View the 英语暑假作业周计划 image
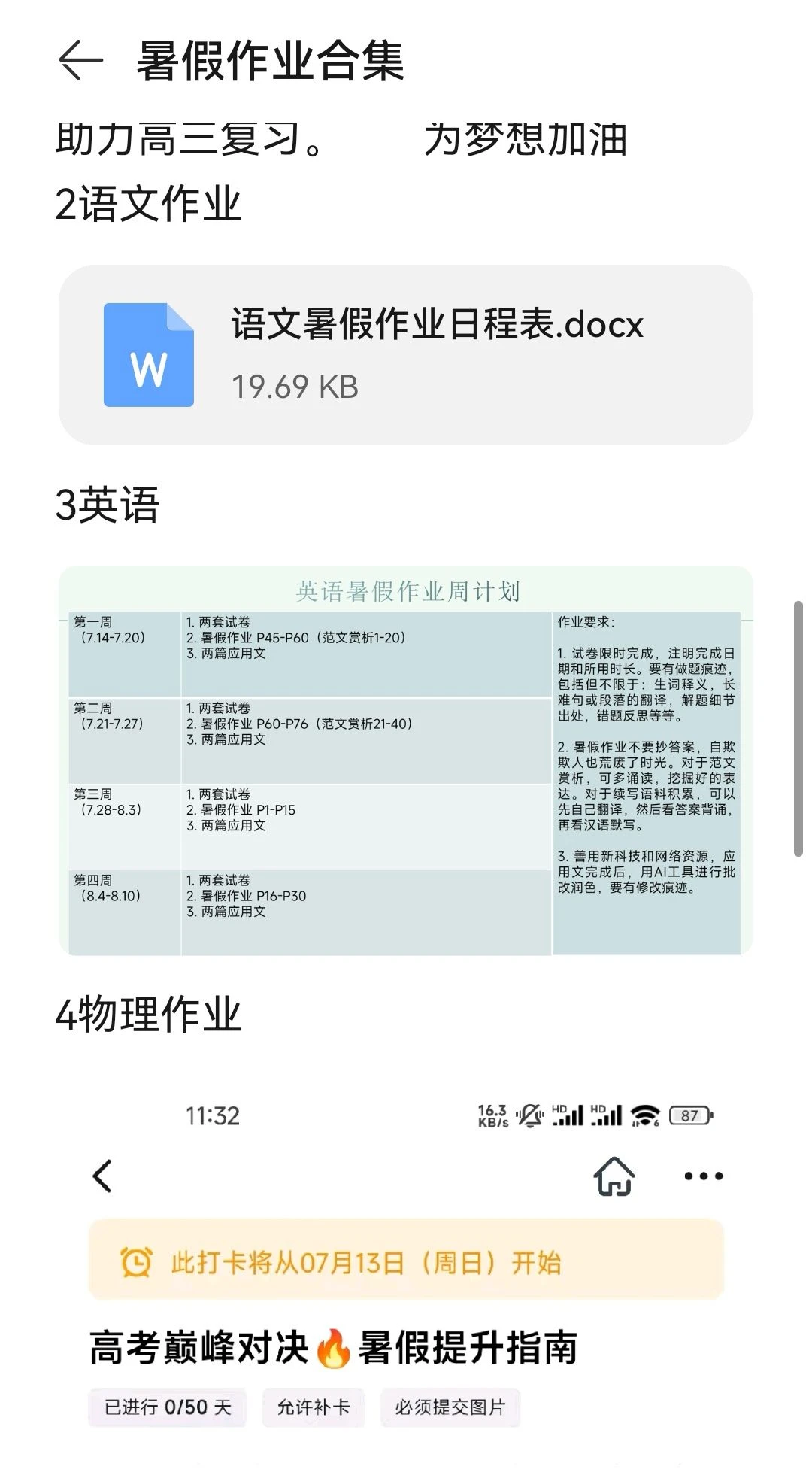Viewport: 812px width, 1478px height. coord(405,760)
